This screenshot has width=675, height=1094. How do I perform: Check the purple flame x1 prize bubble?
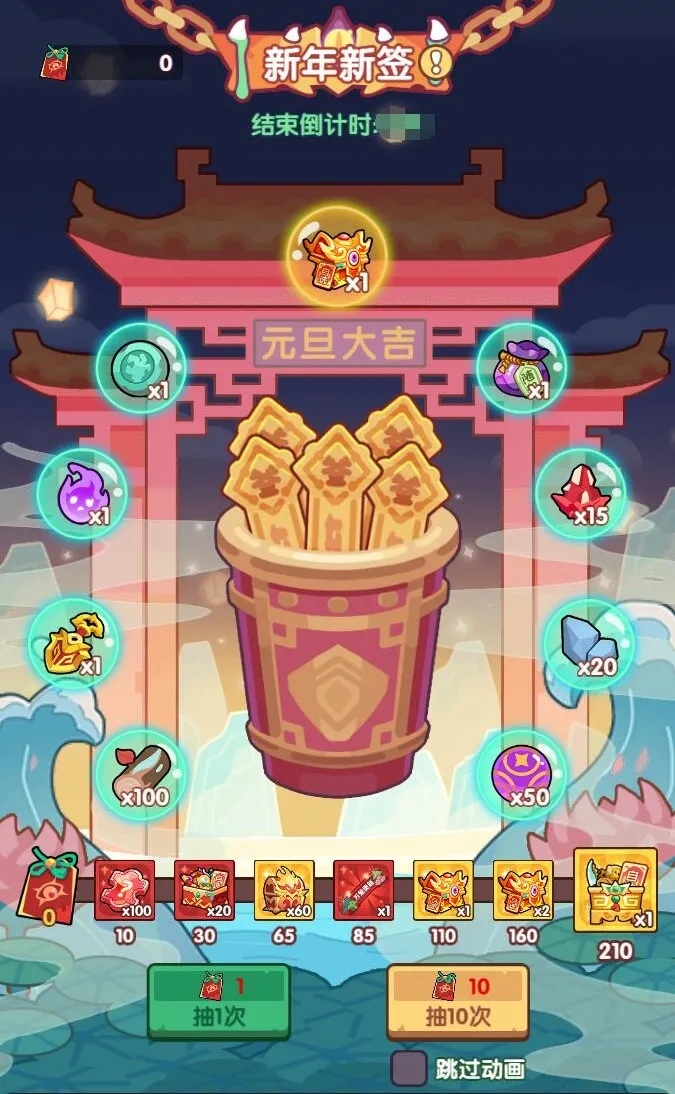[x=83, y=493]
